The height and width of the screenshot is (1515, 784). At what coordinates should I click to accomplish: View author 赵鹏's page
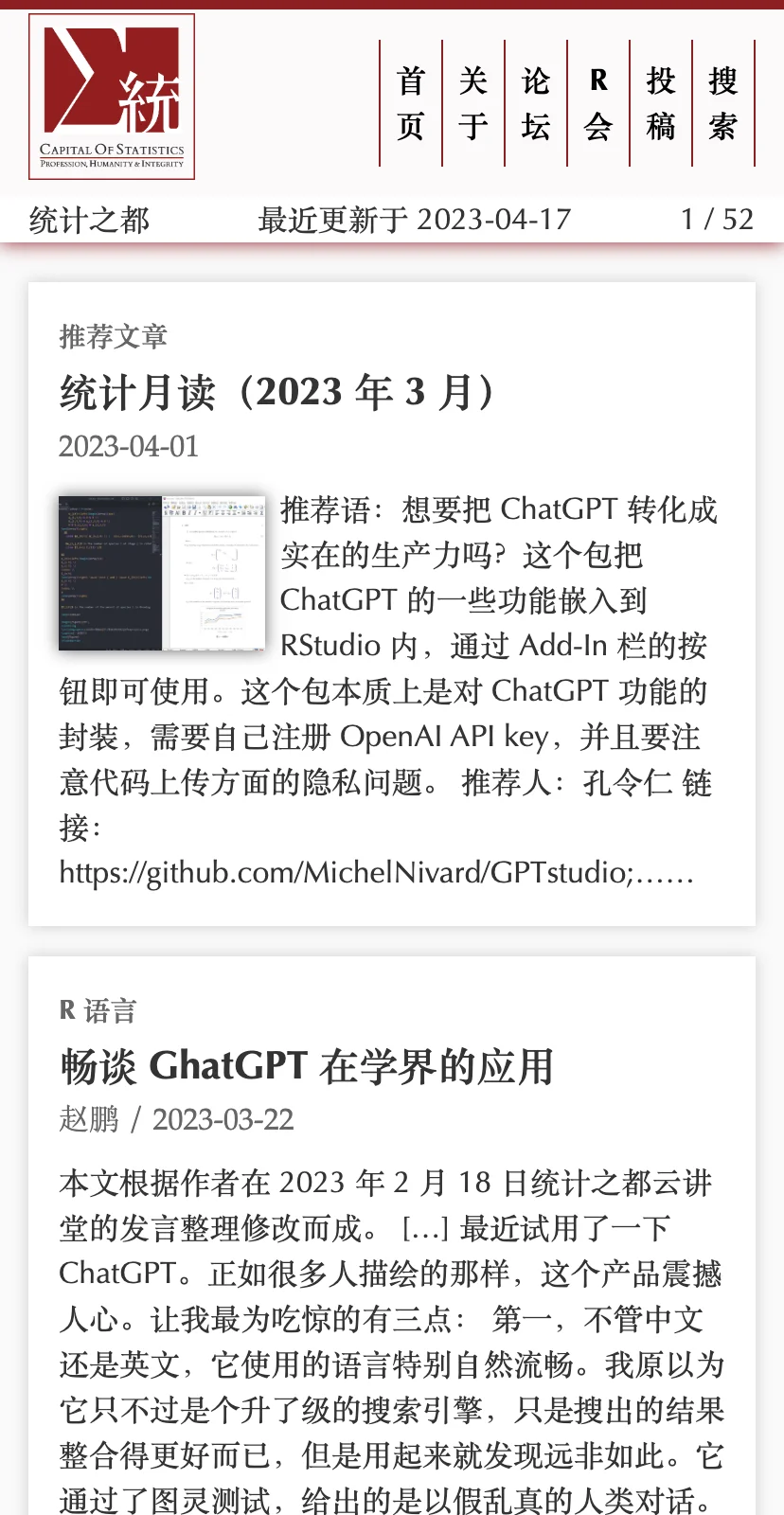89,1119
